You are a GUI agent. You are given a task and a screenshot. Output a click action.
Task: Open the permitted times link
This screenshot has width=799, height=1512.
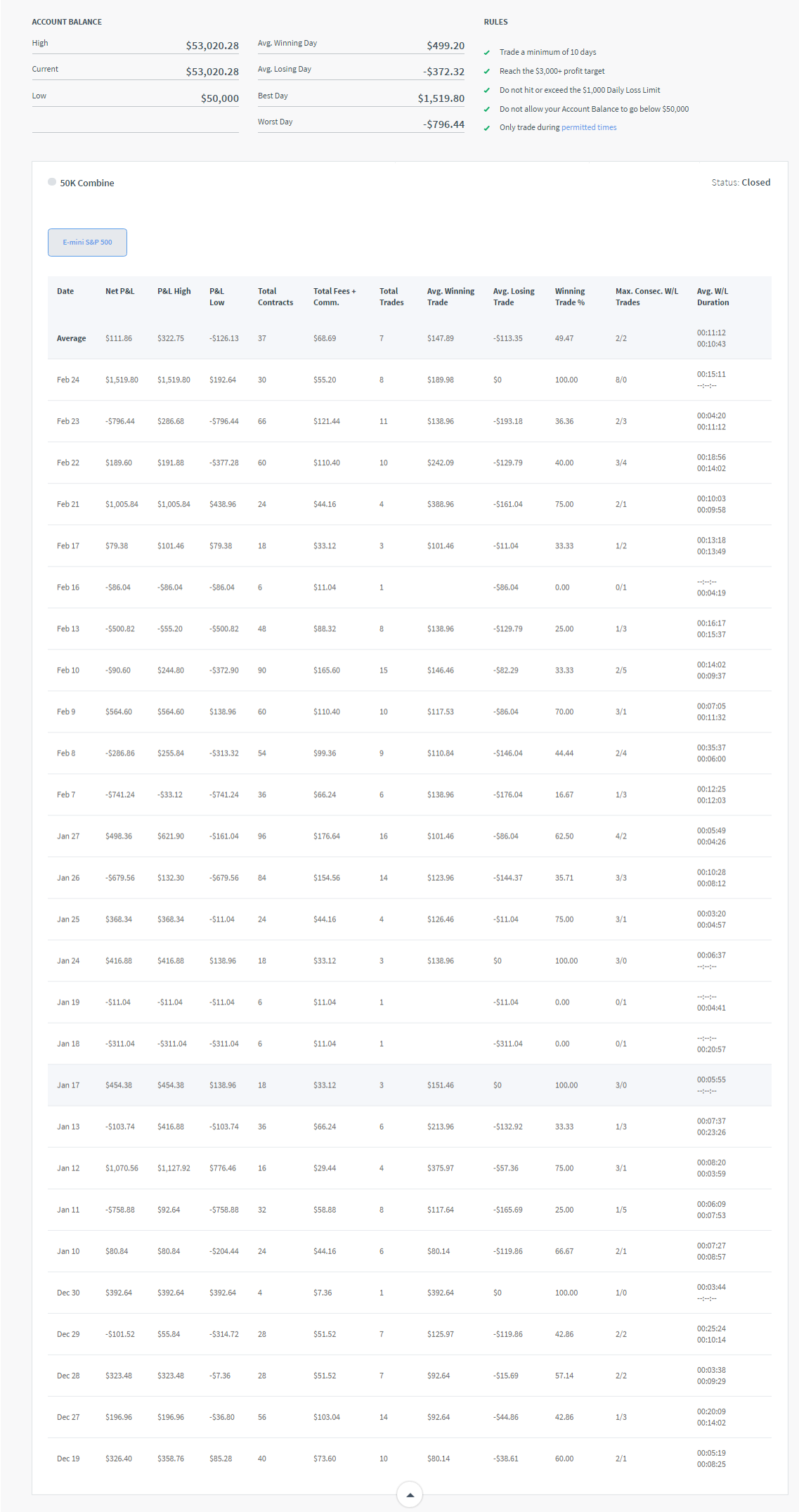(589, 128)
